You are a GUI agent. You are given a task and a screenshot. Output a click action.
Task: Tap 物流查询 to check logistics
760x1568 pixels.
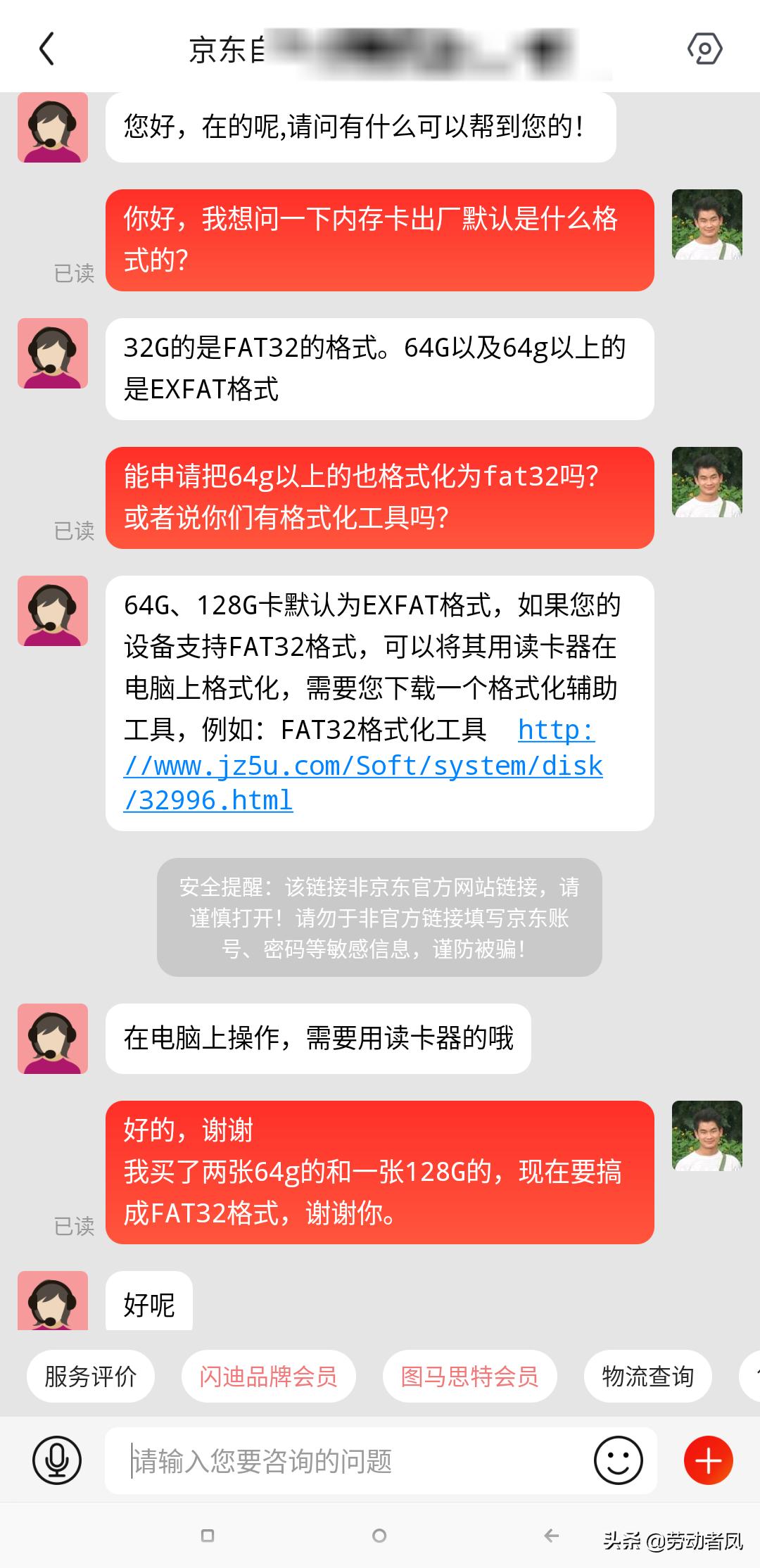[647, 1376]
